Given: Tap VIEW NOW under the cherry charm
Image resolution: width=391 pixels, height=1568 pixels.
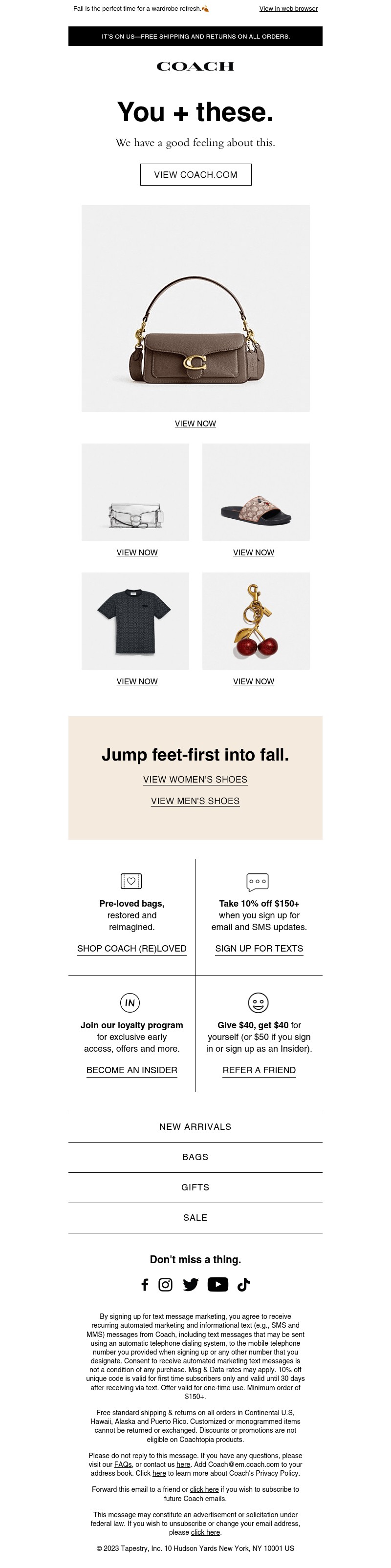Looking at the screenshot, I should pyautogui.click(x=253, y=682).
